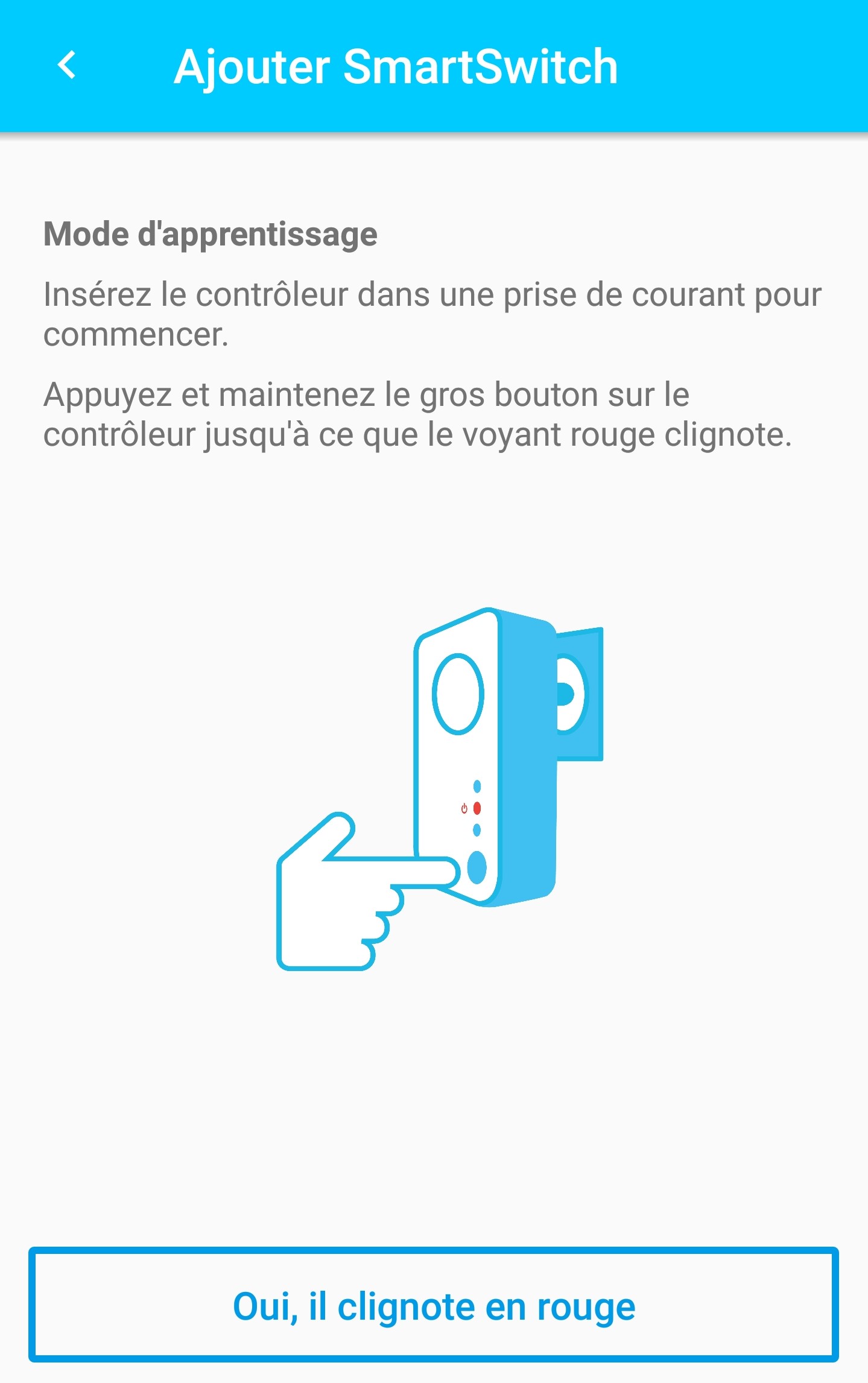The image size is (868, 1383).
Task: Go back from Ajouter SmartSwitch
Action: tap(68, 65)
